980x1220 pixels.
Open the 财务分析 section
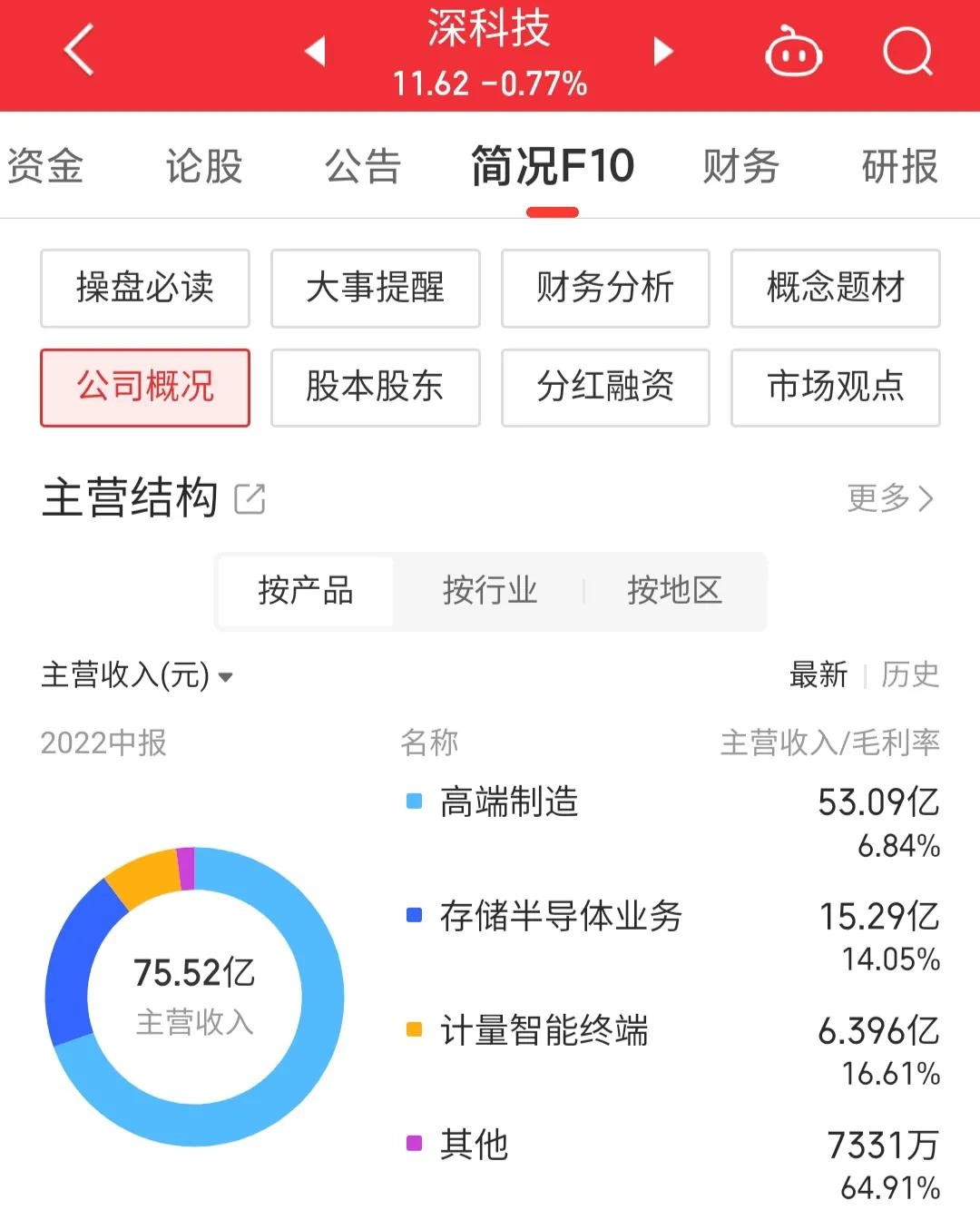point(605,288)
